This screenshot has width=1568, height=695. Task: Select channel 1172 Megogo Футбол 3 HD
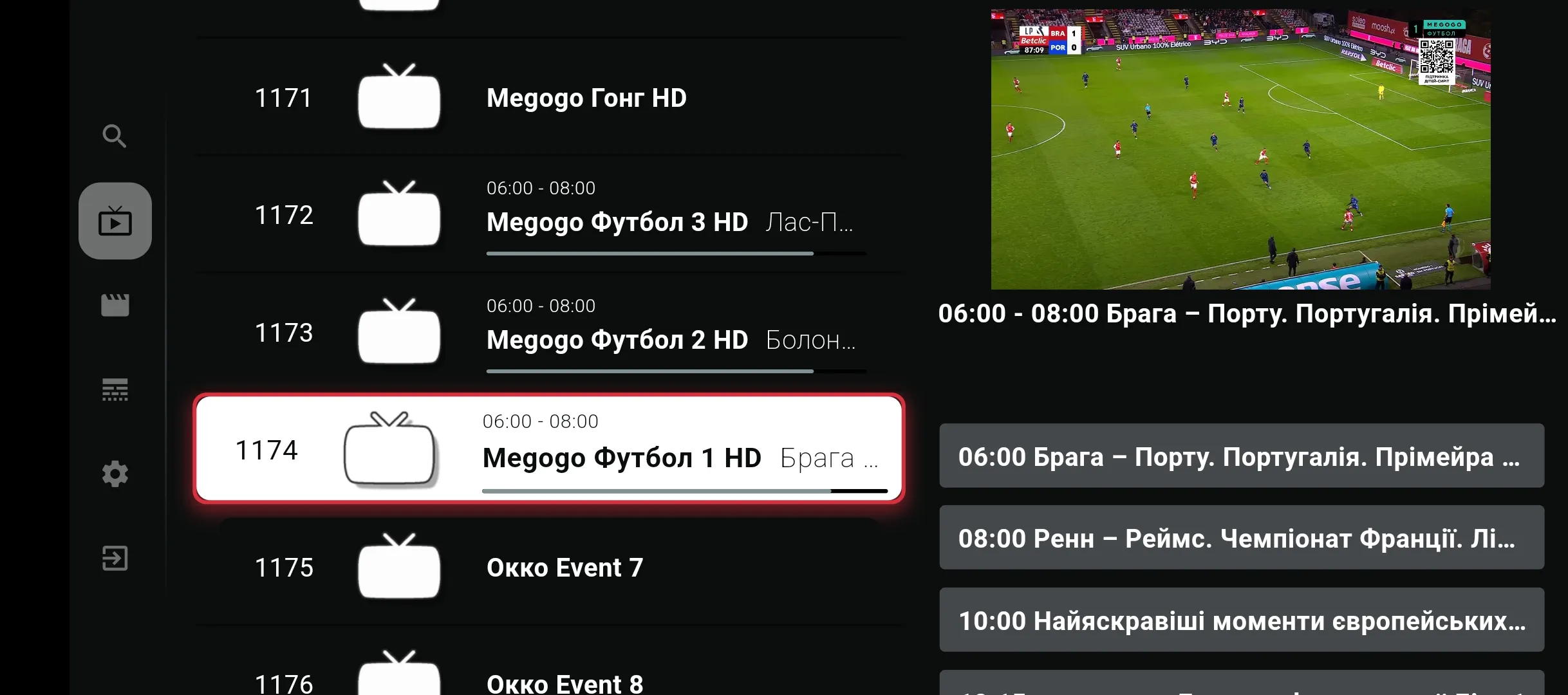point(547,215)
